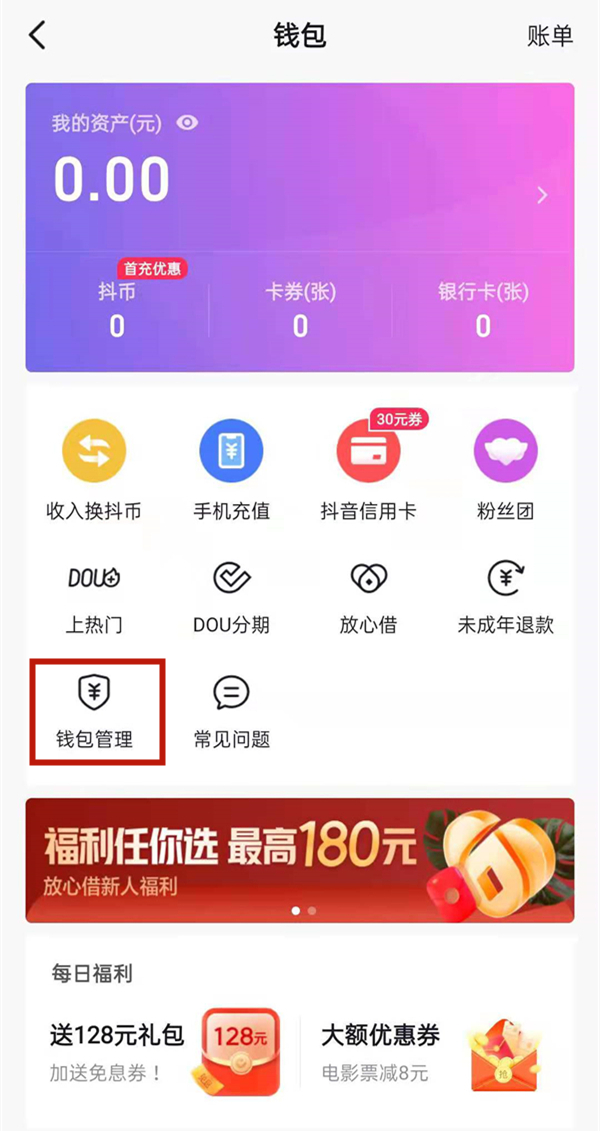The width and height of the screenshot is (600, 1131).
Task: Go back from the 钱包 page
Action: (37, 36)
